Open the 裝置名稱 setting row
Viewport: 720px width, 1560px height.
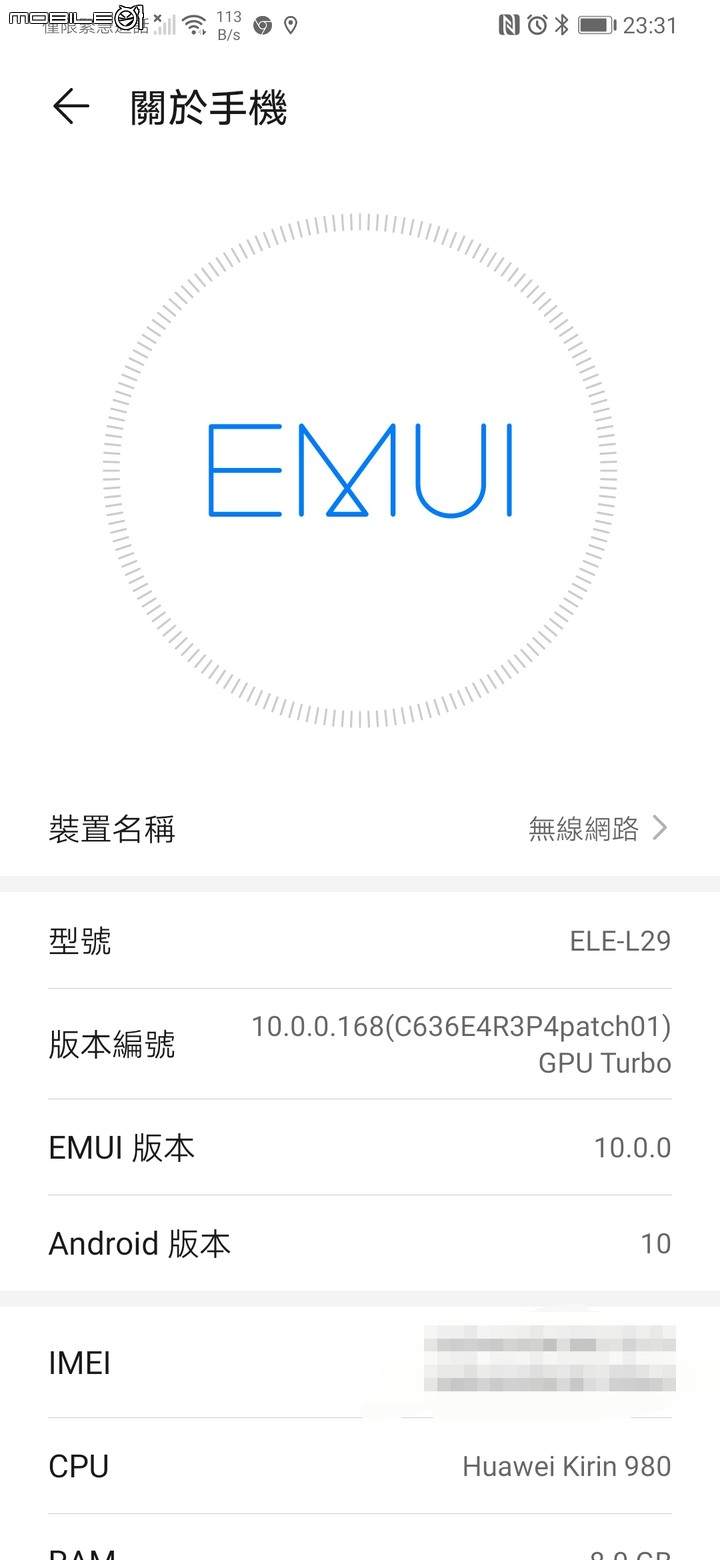coord(360,828)
